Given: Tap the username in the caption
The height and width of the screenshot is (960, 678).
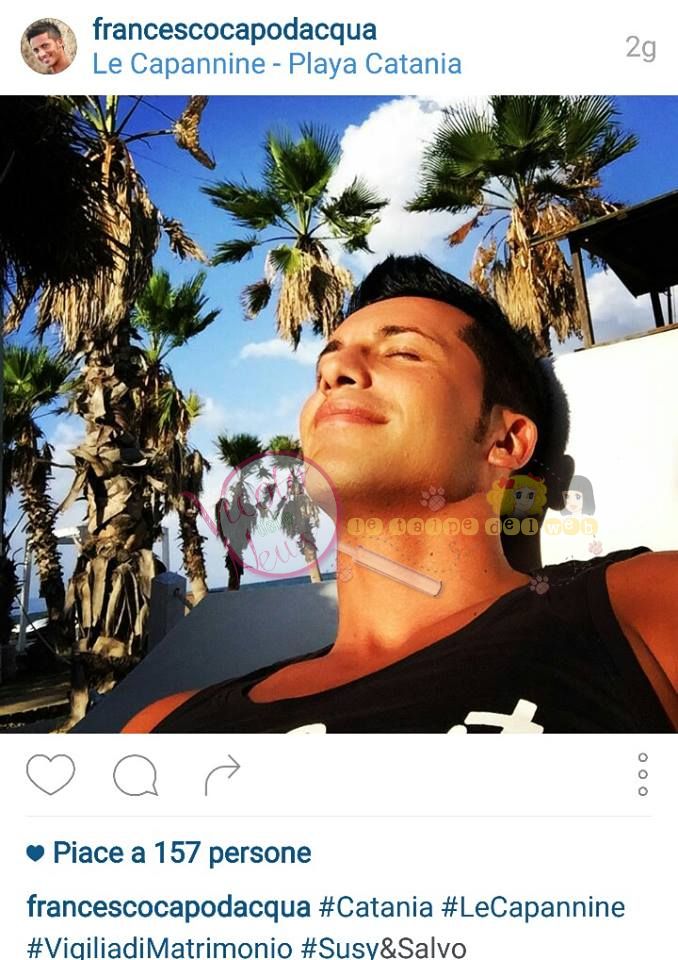Looking at the screenshot, I should [168, 907].
